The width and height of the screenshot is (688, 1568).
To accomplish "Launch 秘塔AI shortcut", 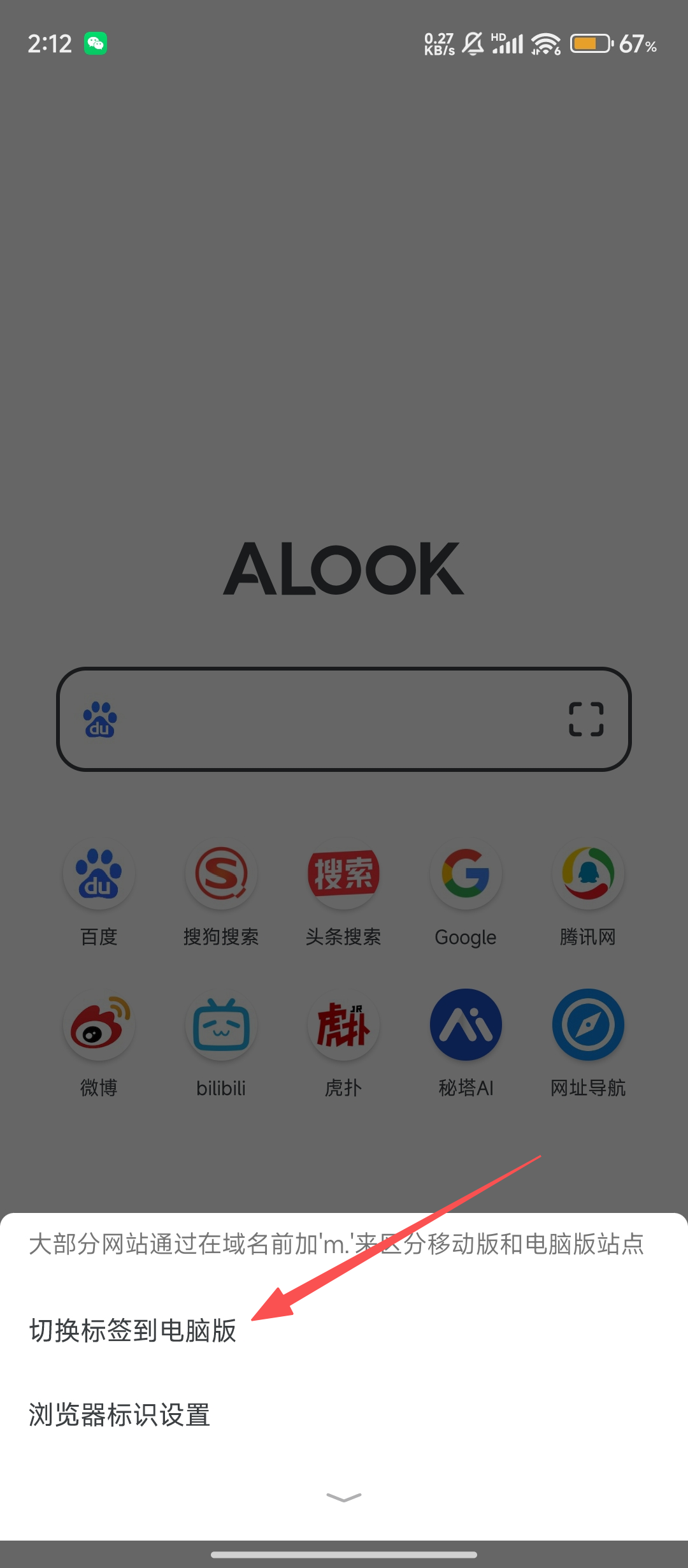I will point(466,1025).
